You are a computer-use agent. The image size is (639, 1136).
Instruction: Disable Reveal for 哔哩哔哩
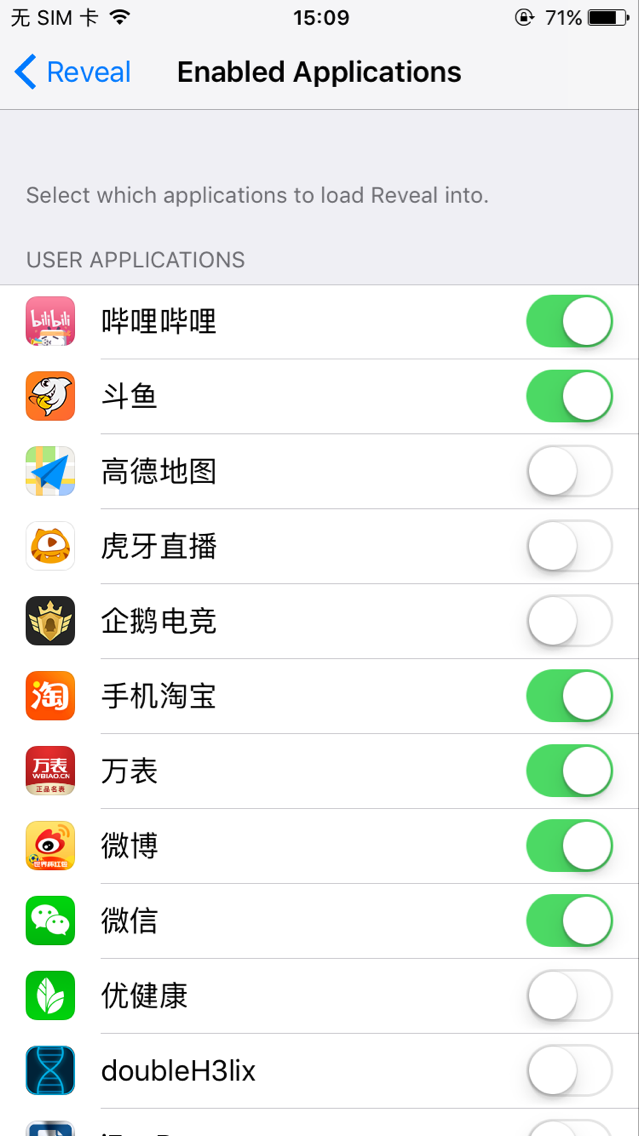point(569,321)
